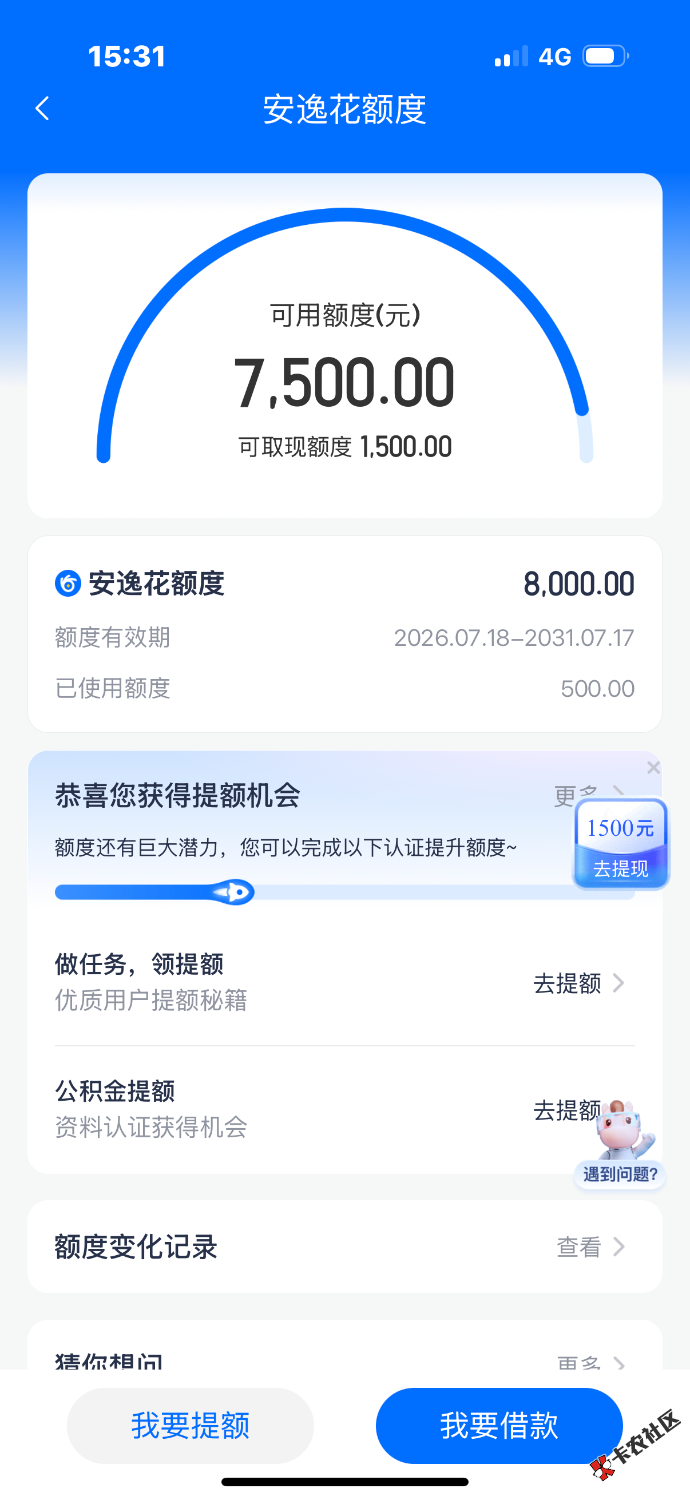Close the 1500元 floating badge

click(x=653, y=768)
